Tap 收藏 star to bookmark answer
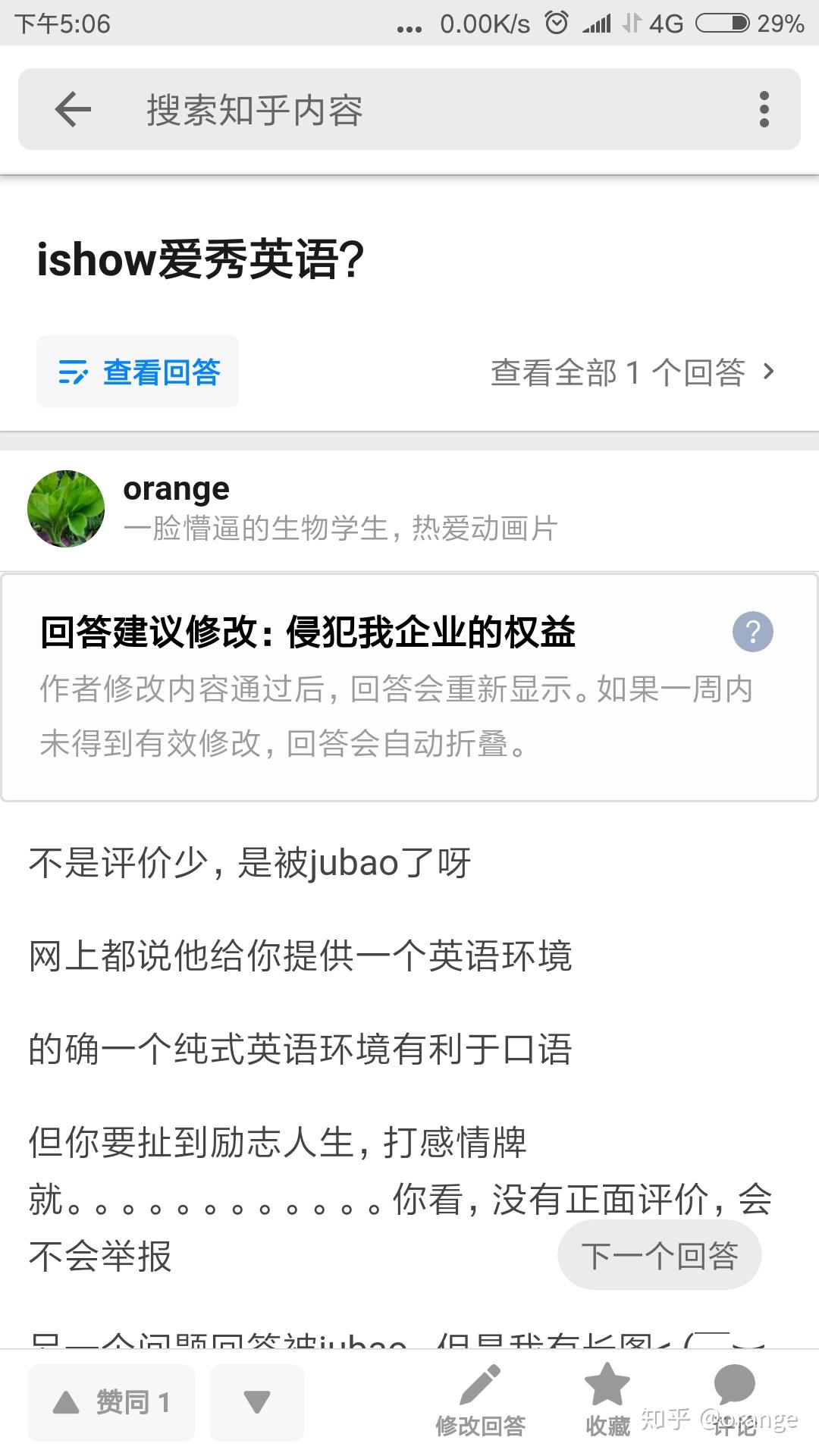819x1456 pixels. (607, 1401)
